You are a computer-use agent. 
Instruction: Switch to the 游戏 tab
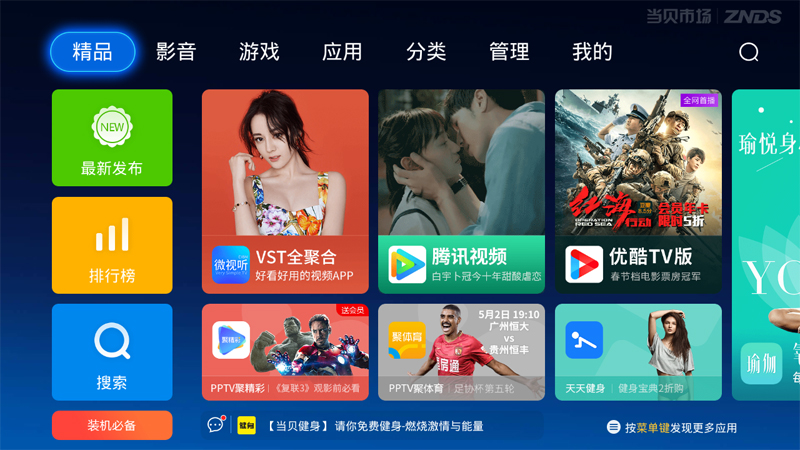click(259, 52)
